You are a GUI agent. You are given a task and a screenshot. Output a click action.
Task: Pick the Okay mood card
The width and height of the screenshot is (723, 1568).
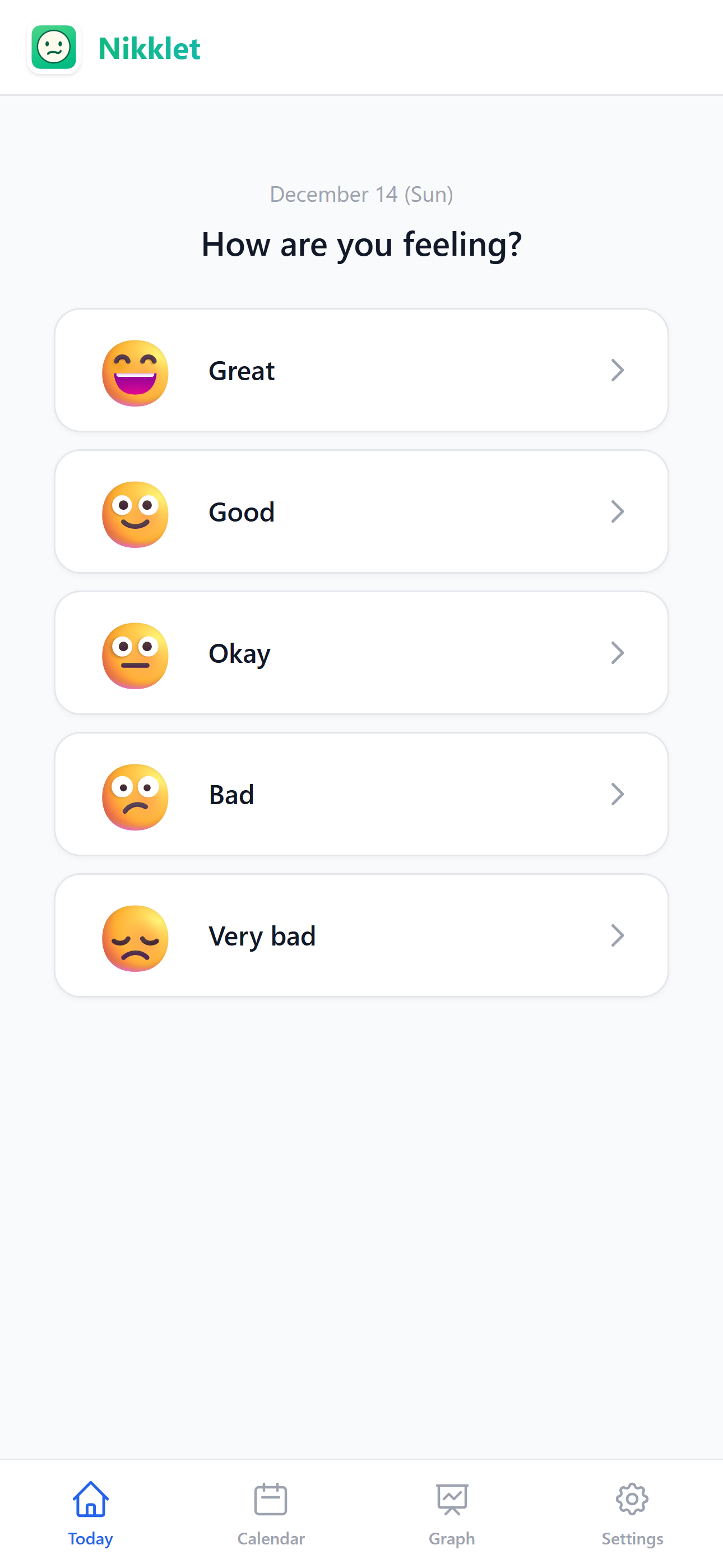361,653
